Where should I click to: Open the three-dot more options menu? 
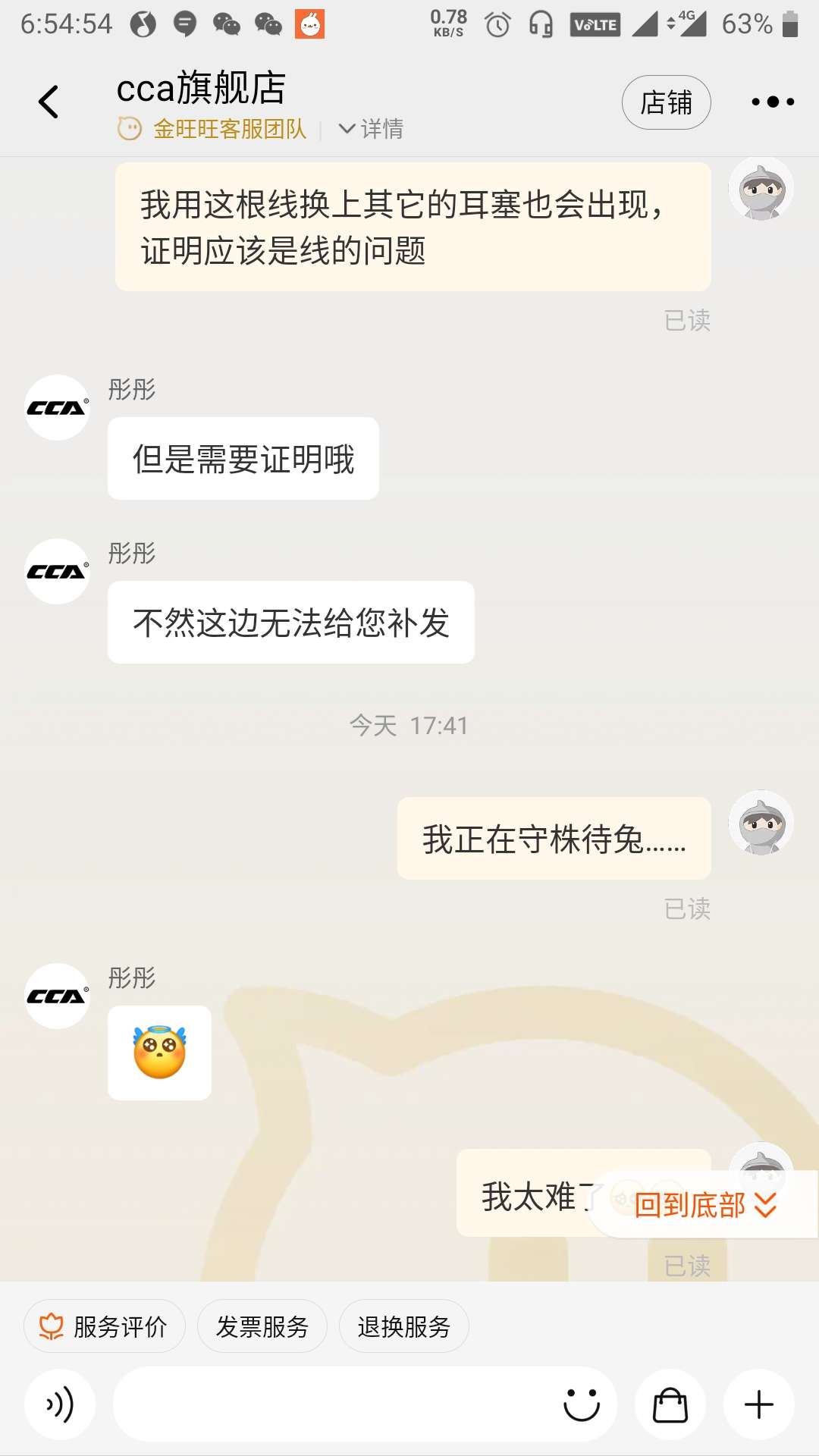[x=772, y=102]
